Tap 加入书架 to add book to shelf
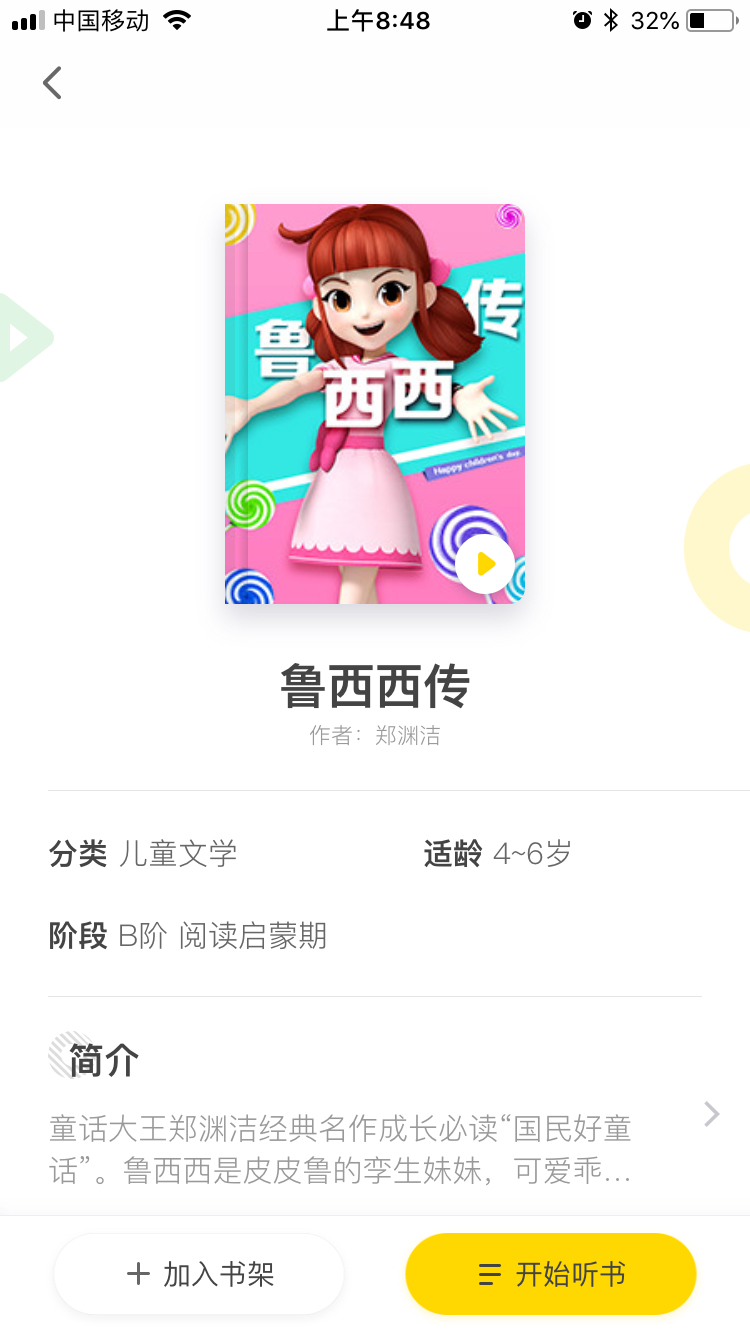This screenshot has height=1334, width=750. (199, 1274)
